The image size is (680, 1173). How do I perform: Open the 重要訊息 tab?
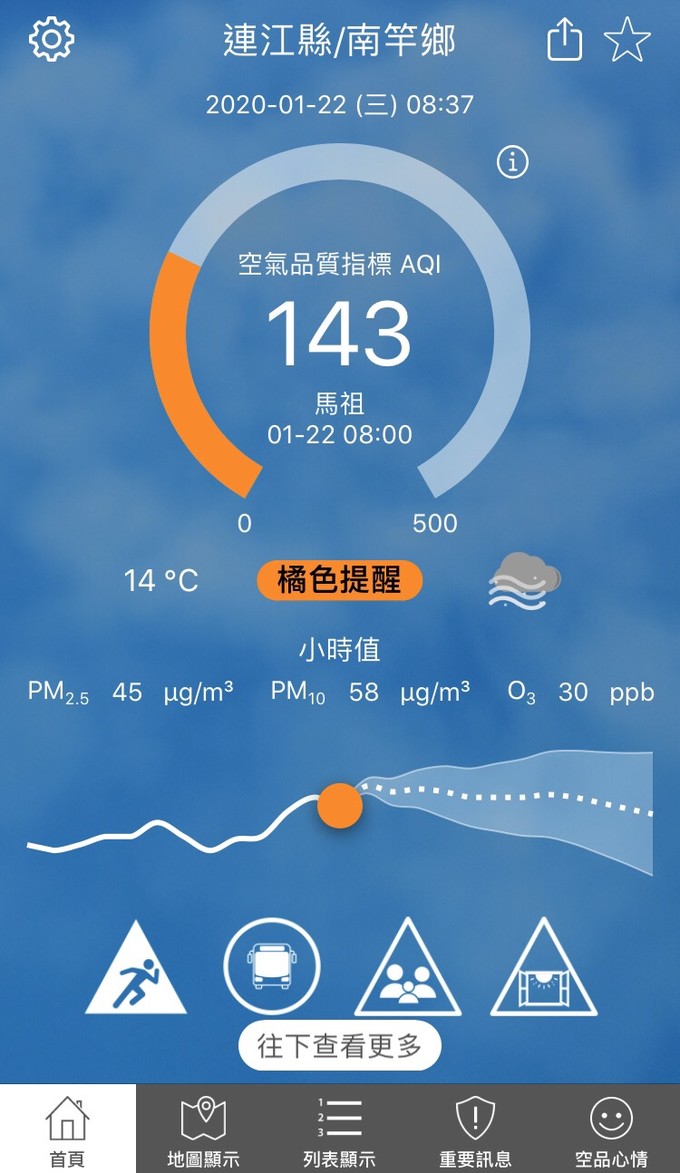tap(476, 1128)
